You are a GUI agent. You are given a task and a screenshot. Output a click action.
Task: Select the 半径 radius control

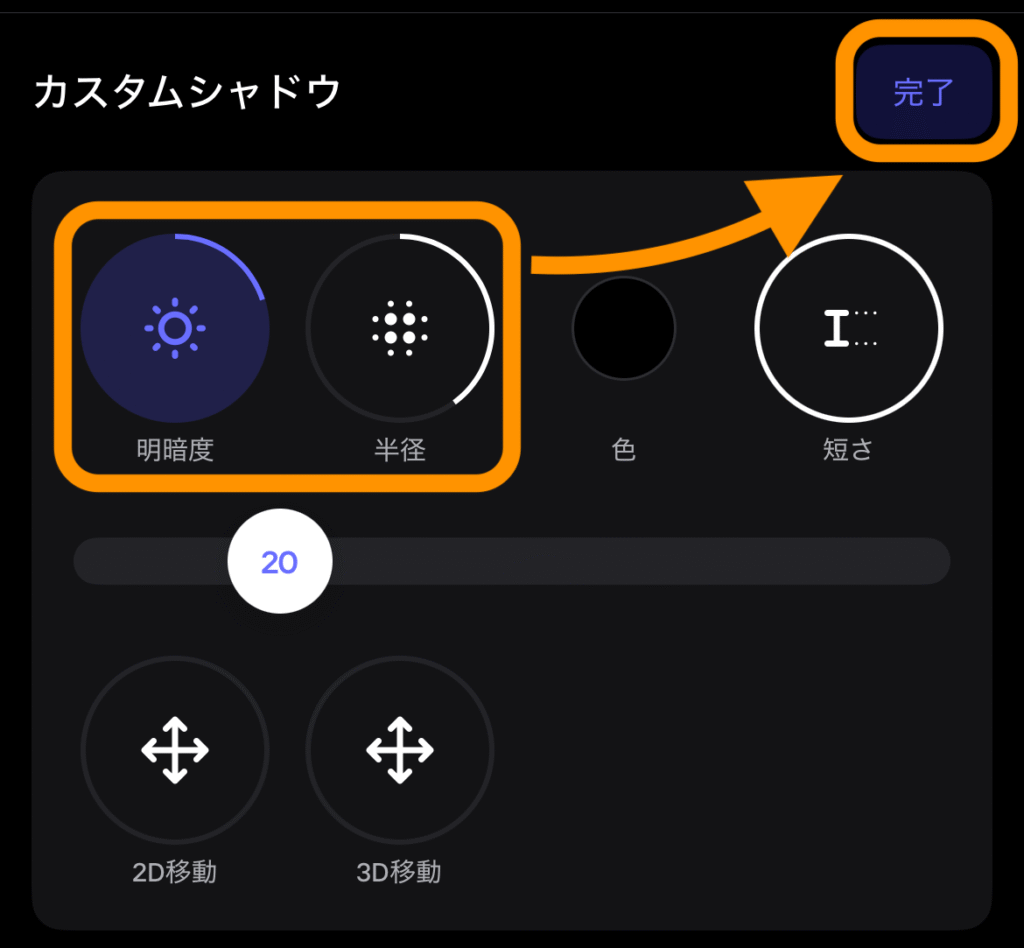pos(399,328)
